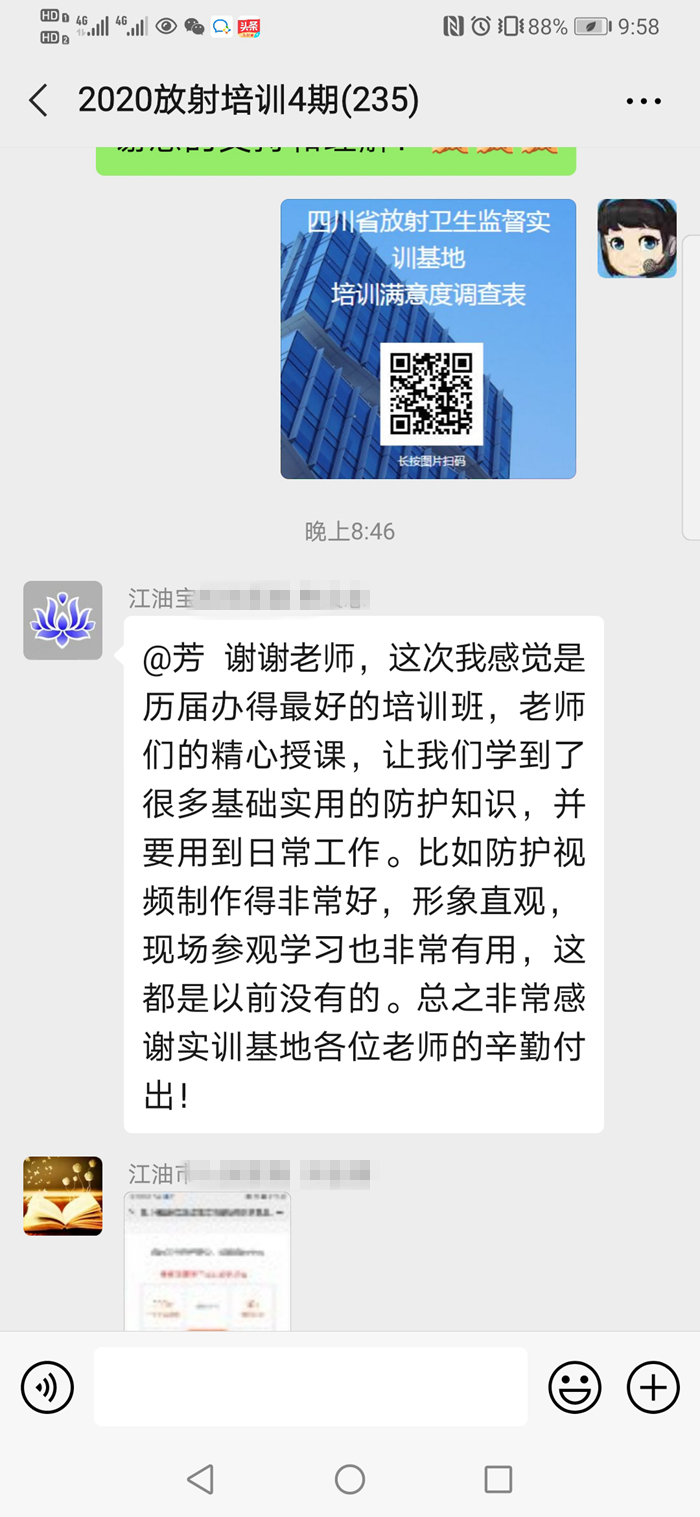Viewport: 700px width, 1517px height.
Task: Open the lotus avatar profile
Action: tap(63, 620)
